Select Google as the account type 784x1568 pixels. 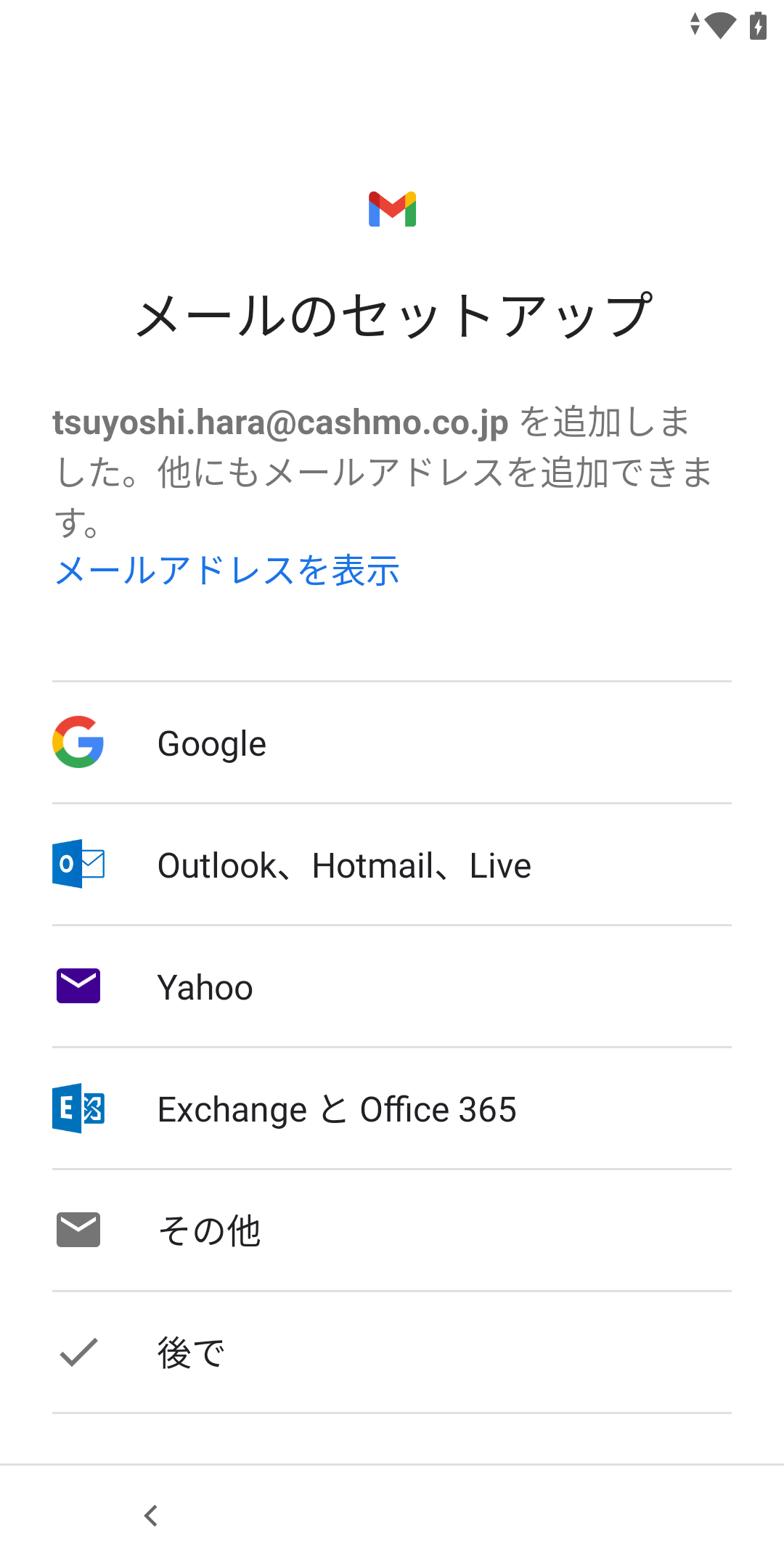tap(392, 743)
